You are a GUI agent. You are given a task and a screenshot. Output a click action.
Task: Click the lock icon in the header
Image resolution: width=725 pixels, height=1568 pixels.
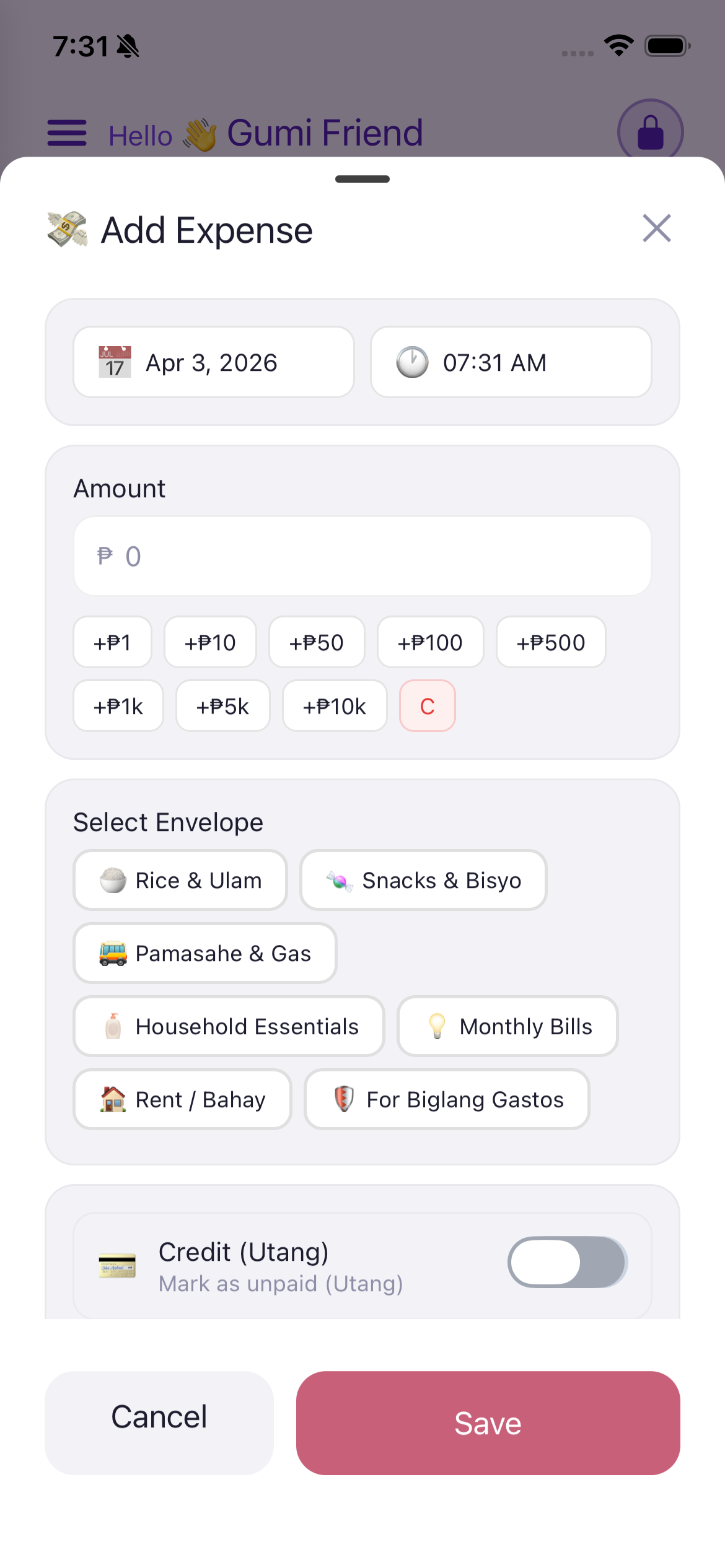pyautogui.click(x=649, y=132)
